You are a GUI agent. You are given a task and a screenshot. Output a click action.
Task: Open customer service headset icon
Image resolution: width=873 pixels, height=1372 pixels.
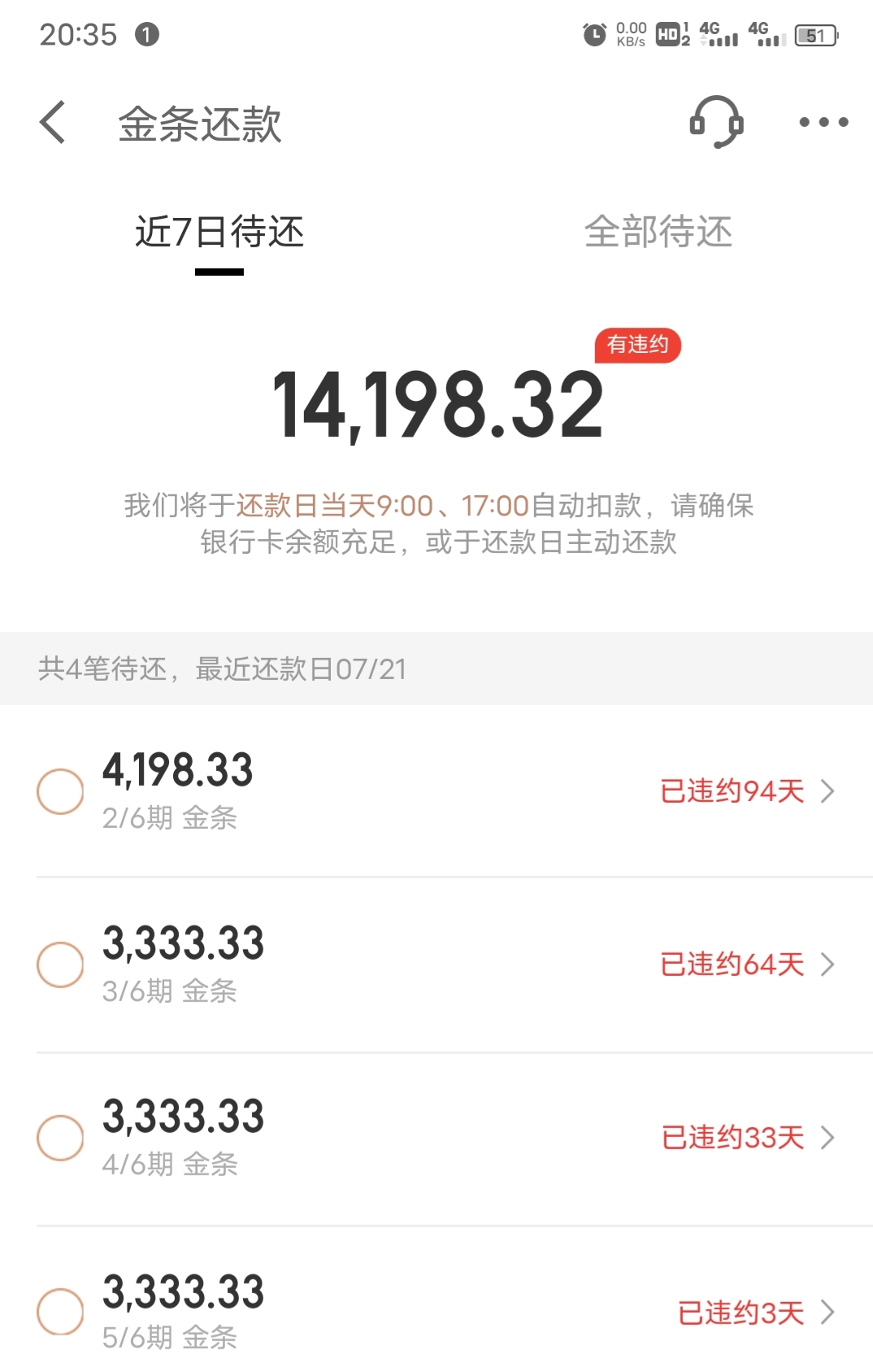pyautogui.click(x=716, y=122)
